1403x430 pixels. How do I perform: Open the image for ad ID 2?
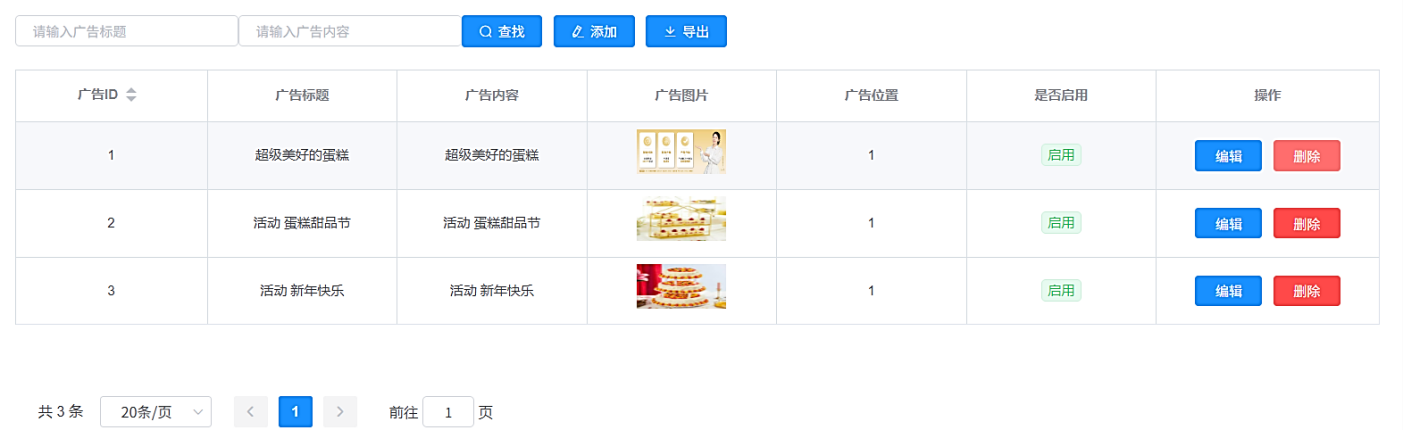[681, 219]
